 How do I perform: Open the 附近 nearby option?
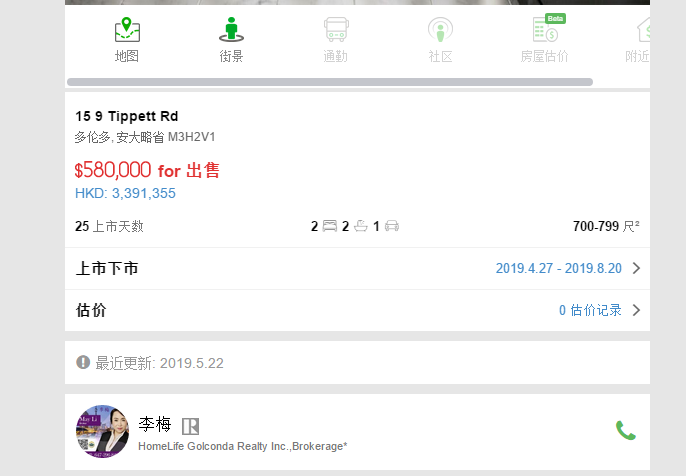point(640,39)
